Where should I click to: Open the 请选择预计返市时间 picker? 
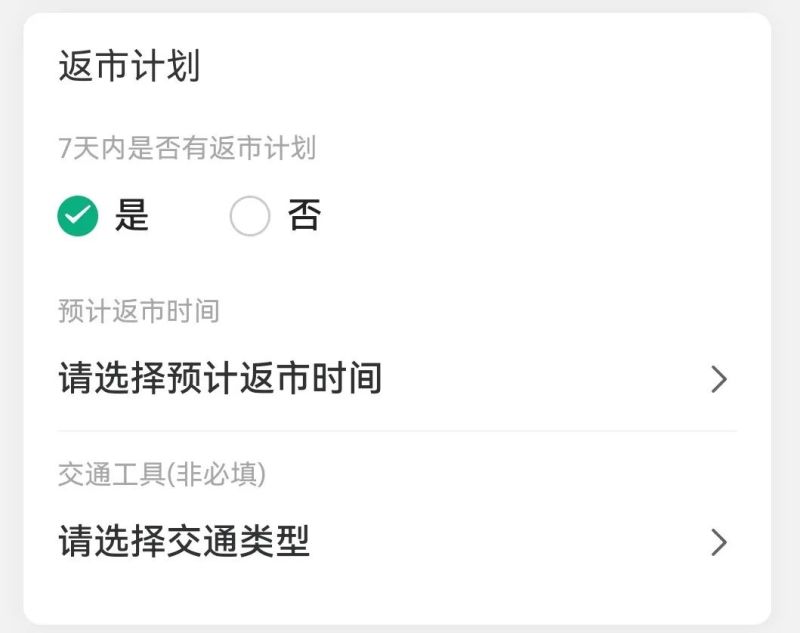point(395,380)
